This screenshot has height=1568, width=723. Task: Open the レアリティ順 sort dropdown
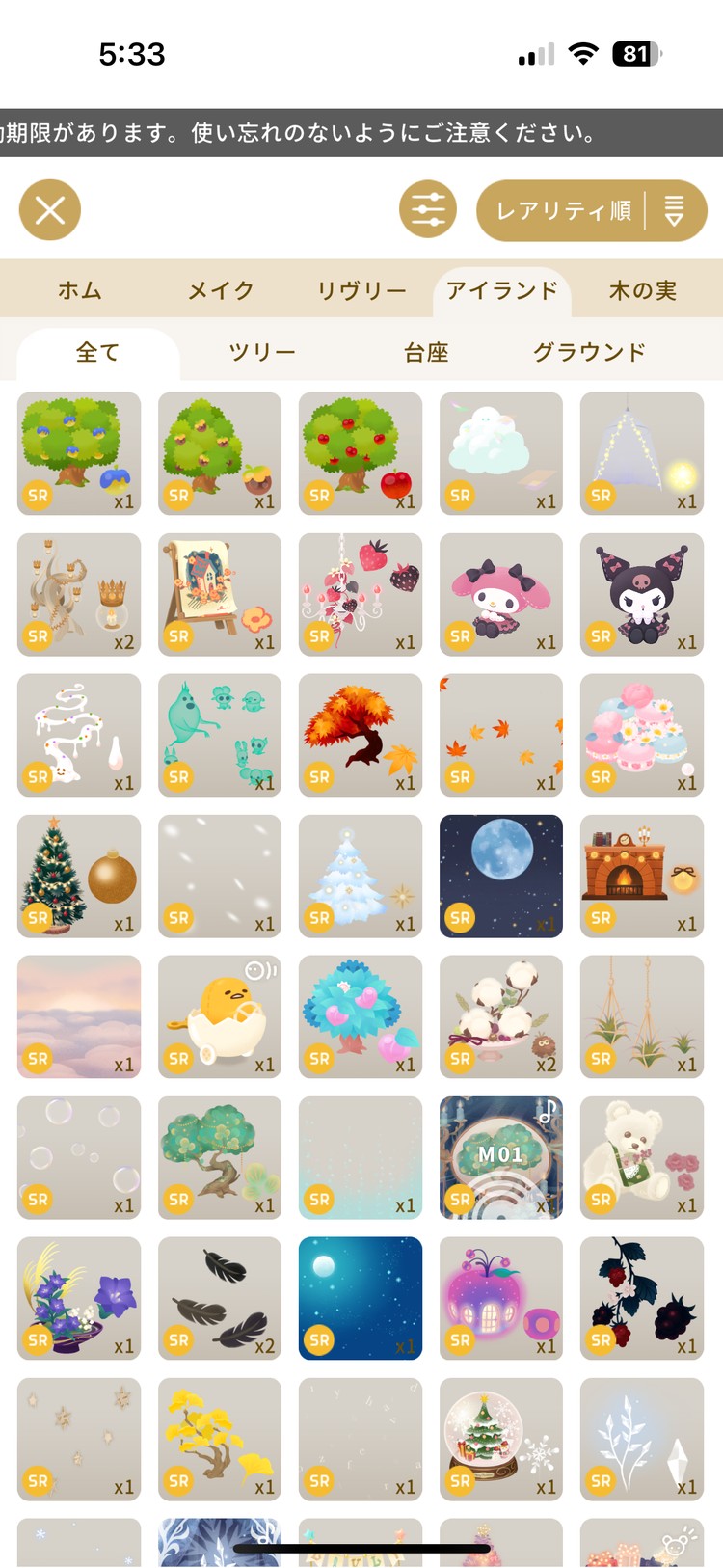click(591, 210)
